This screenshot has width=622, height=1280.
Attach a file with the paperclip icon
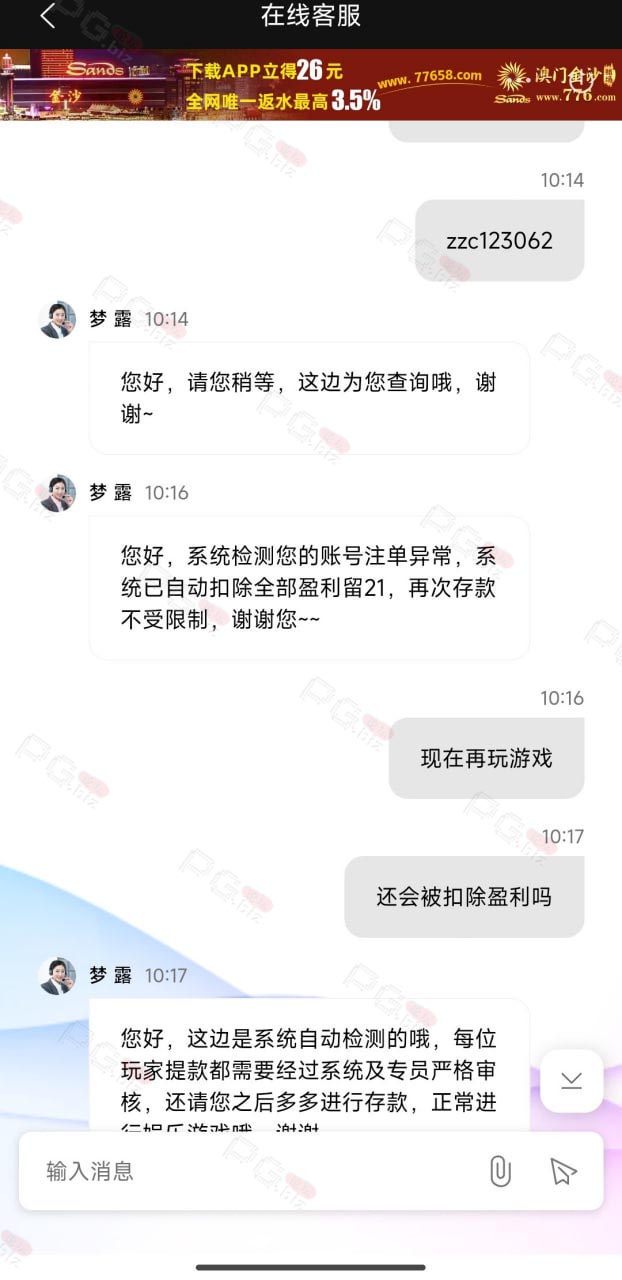pos(500,1171)
